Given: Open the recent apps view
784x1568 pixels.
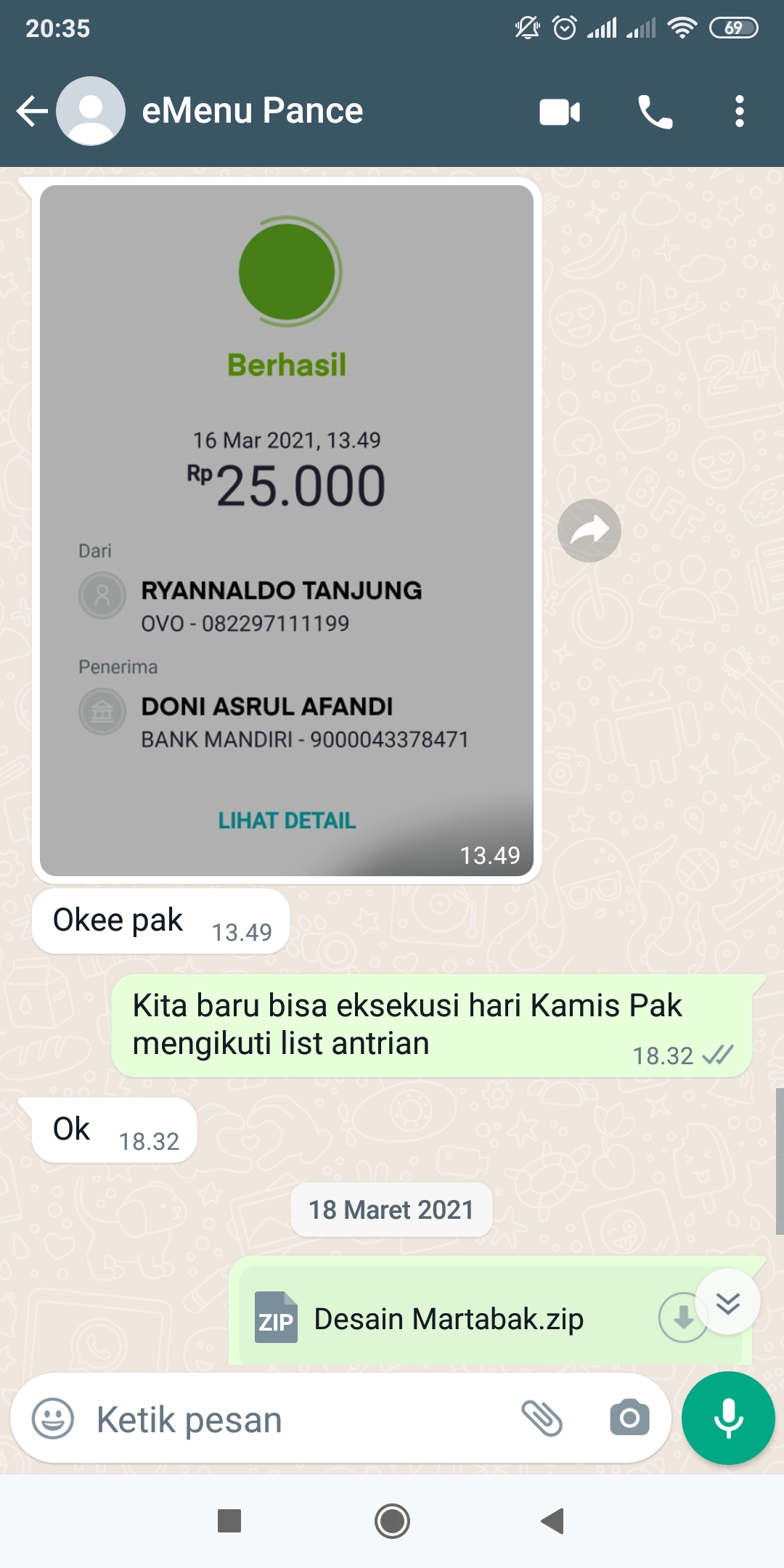Looking at the screenshot, I should coord(229,1521).
